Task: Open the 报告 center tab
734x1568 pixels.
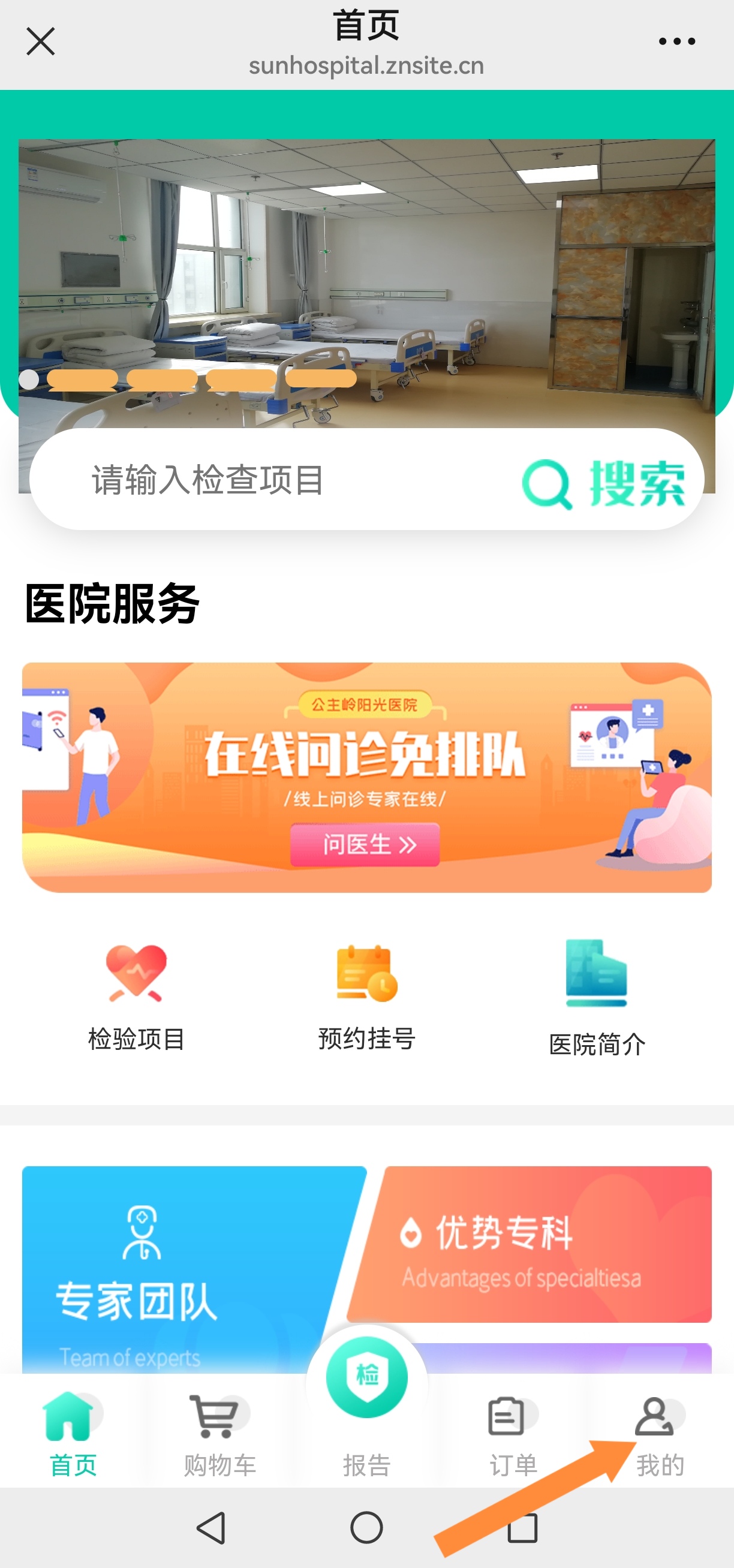Action: [x=366, y=1400]
